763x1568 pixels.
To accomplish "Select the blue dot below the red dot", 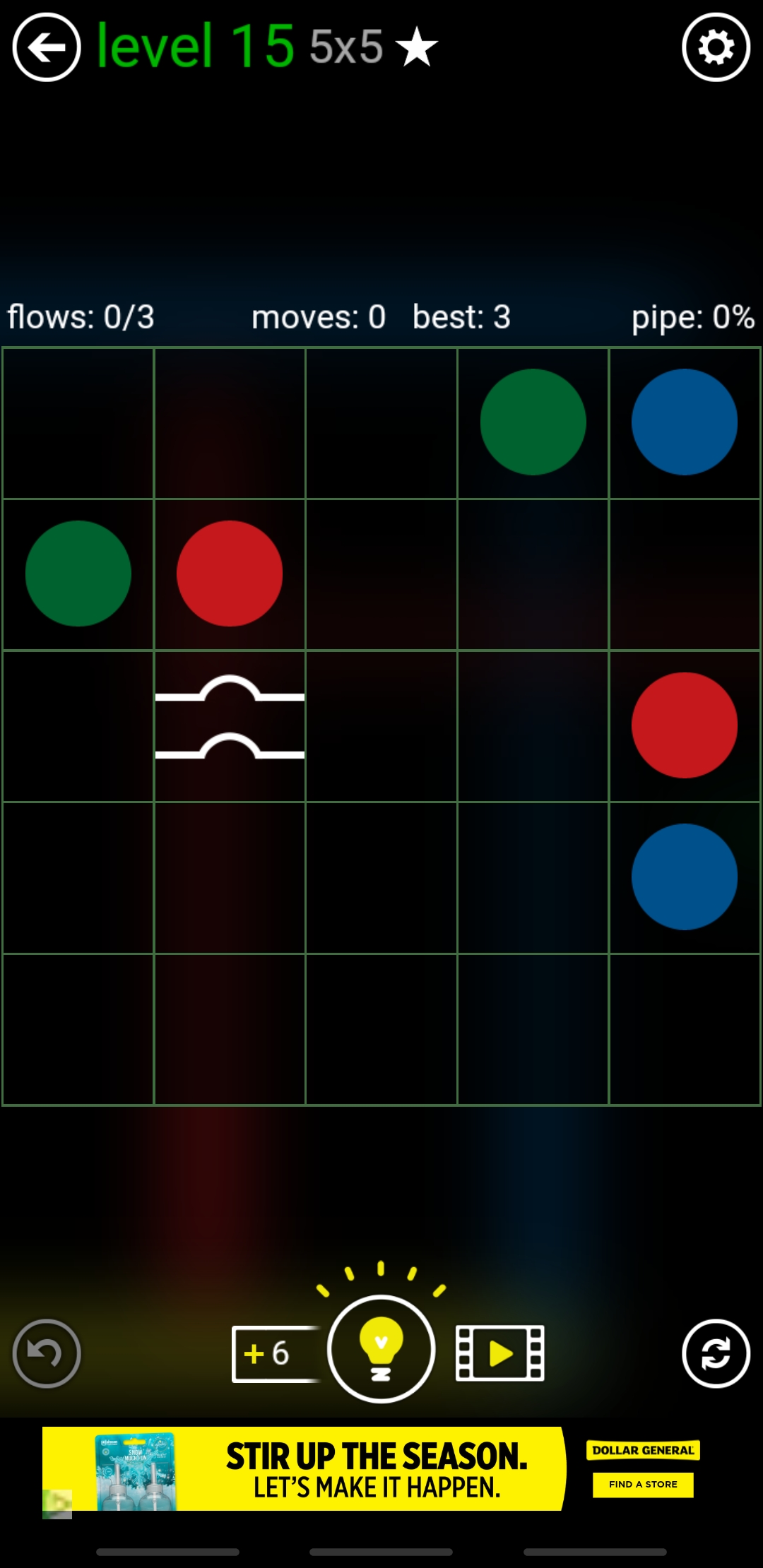I will 684,877.
